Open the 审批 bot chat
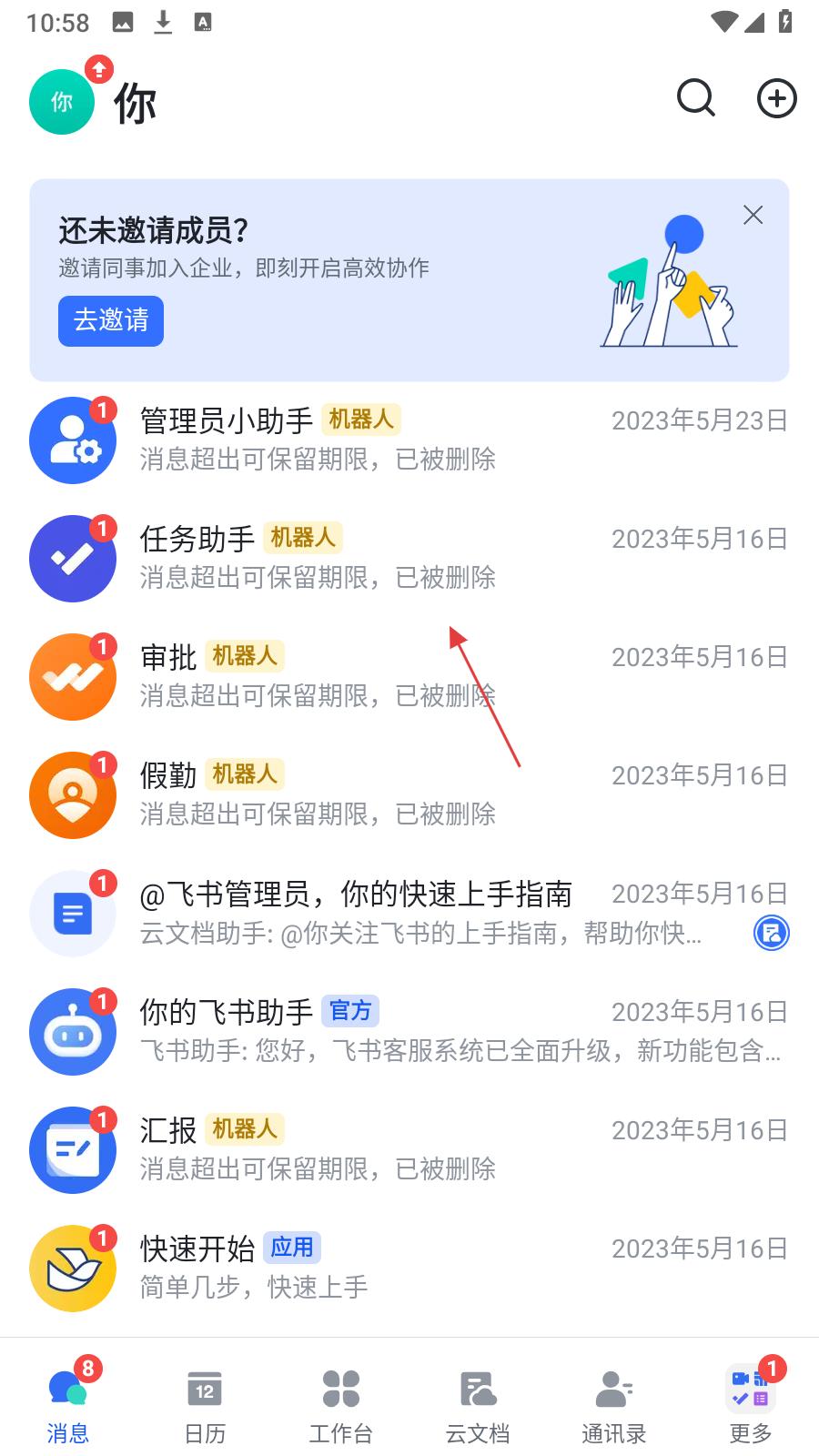Viewport: 819px width, 1456px height. coord(409,676)
